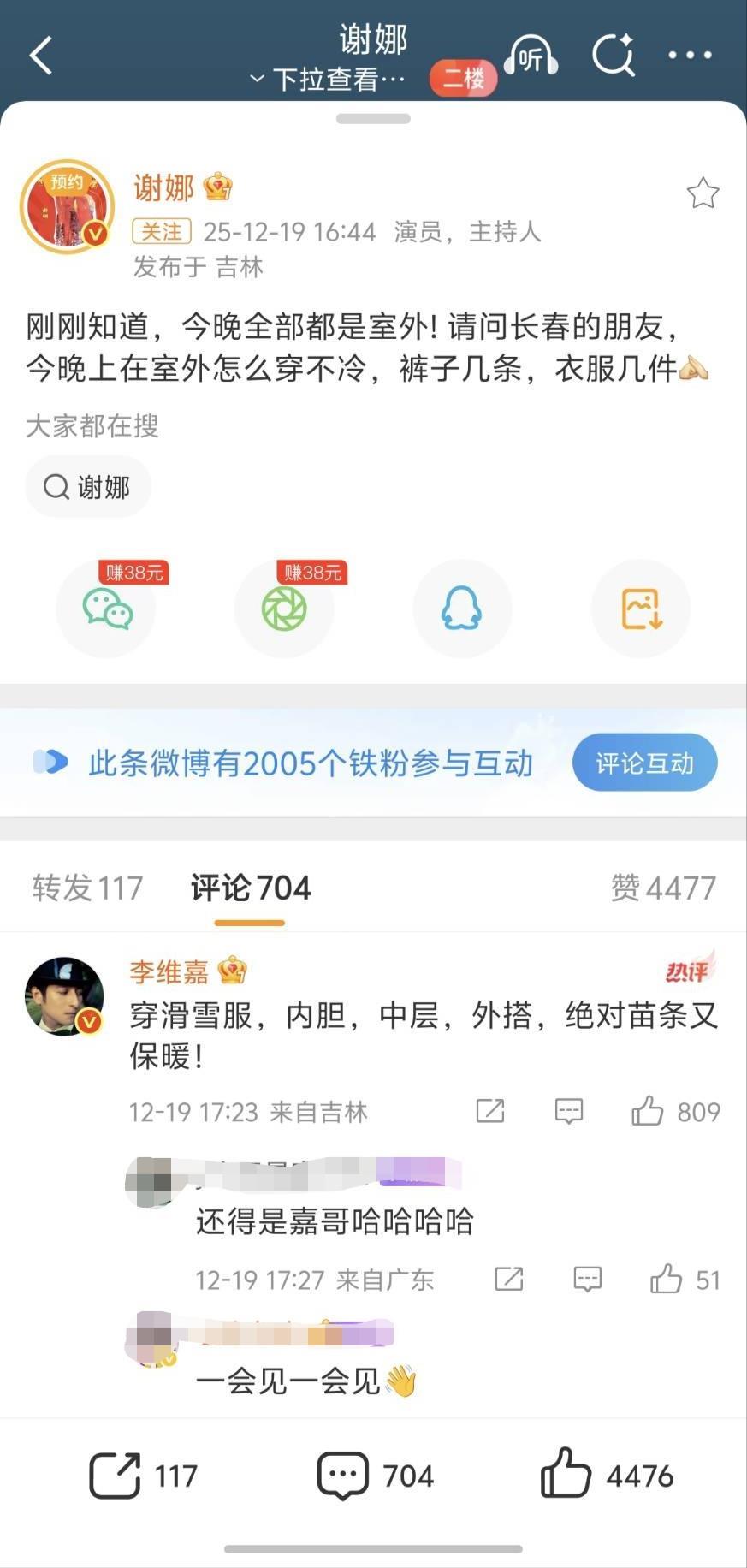Switch to the 转发 117 tab

click(x=87, y=888)
